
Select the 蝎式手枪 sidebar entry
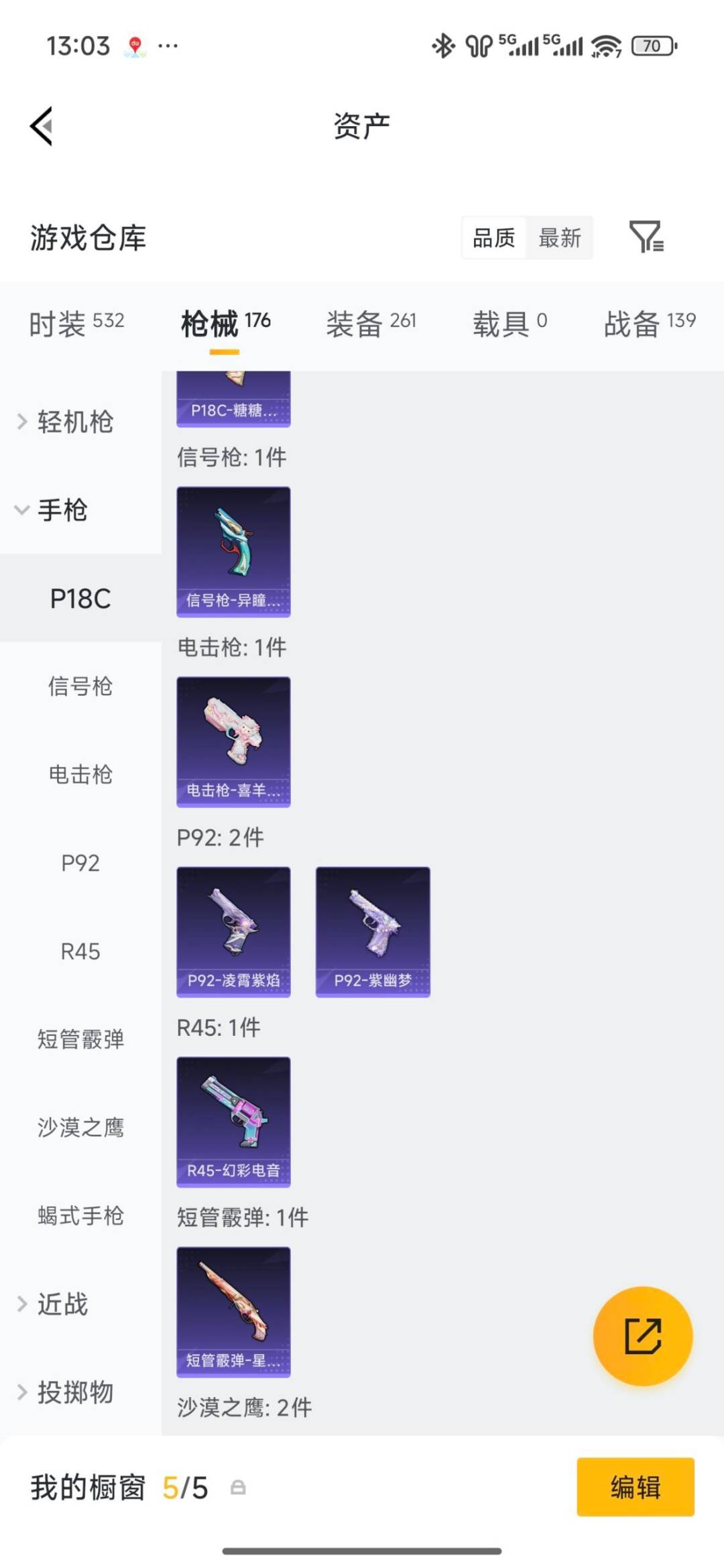pos(80,1215)
